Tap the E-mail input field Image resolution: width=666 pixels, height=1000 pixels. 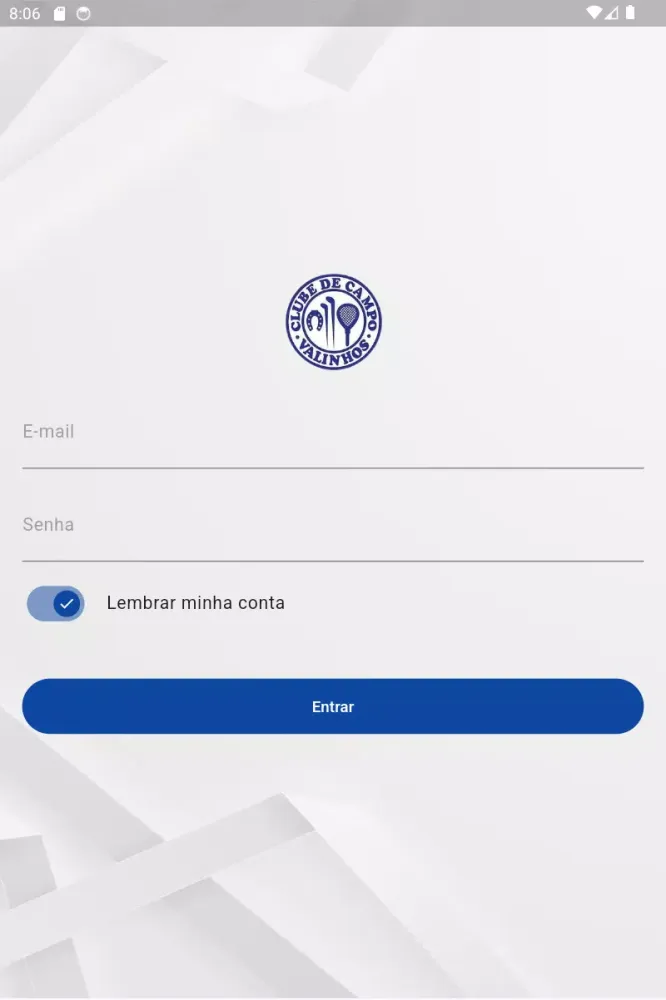coord(332,440)
